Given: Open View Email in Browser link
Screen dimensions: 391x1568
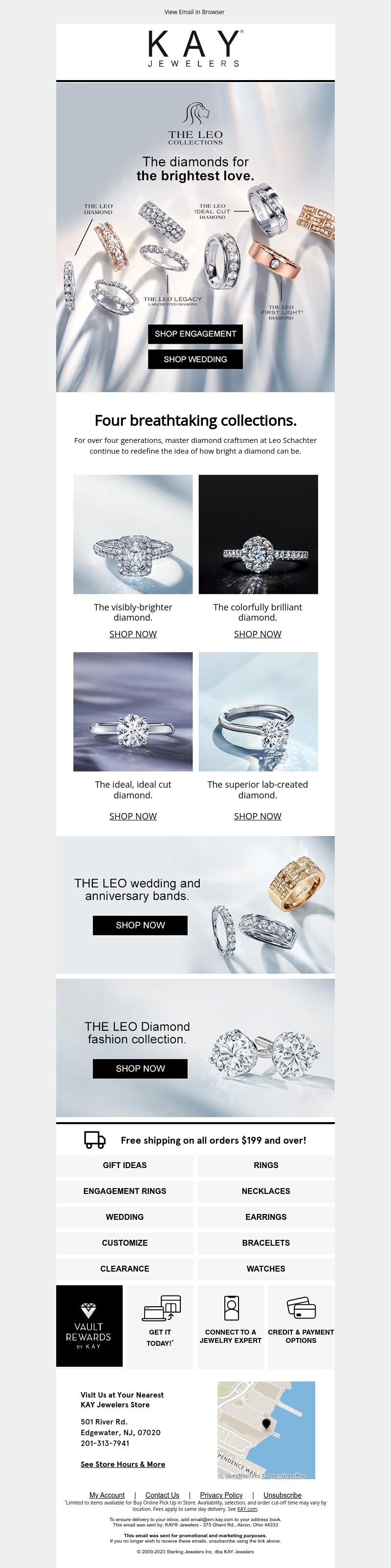Looking at the screenshot, I should 195,12.
